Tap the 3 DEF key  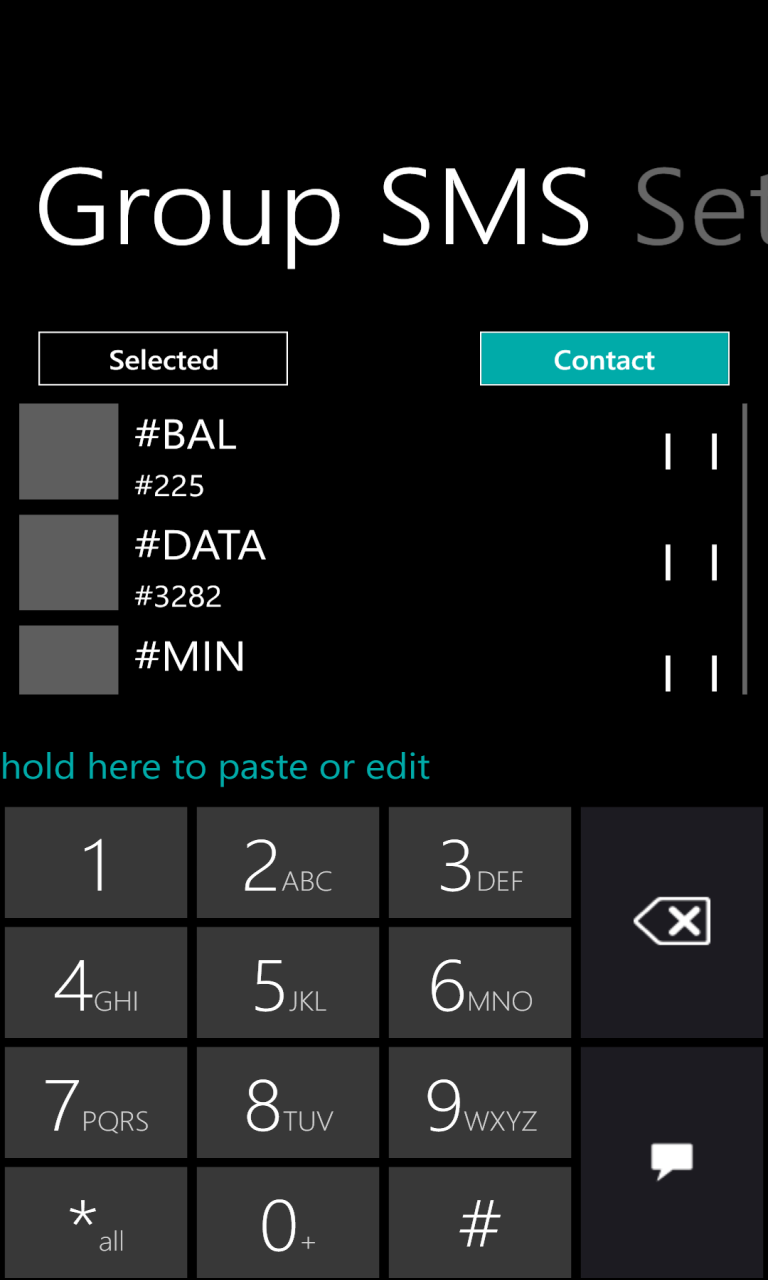(x=480, y=863)
